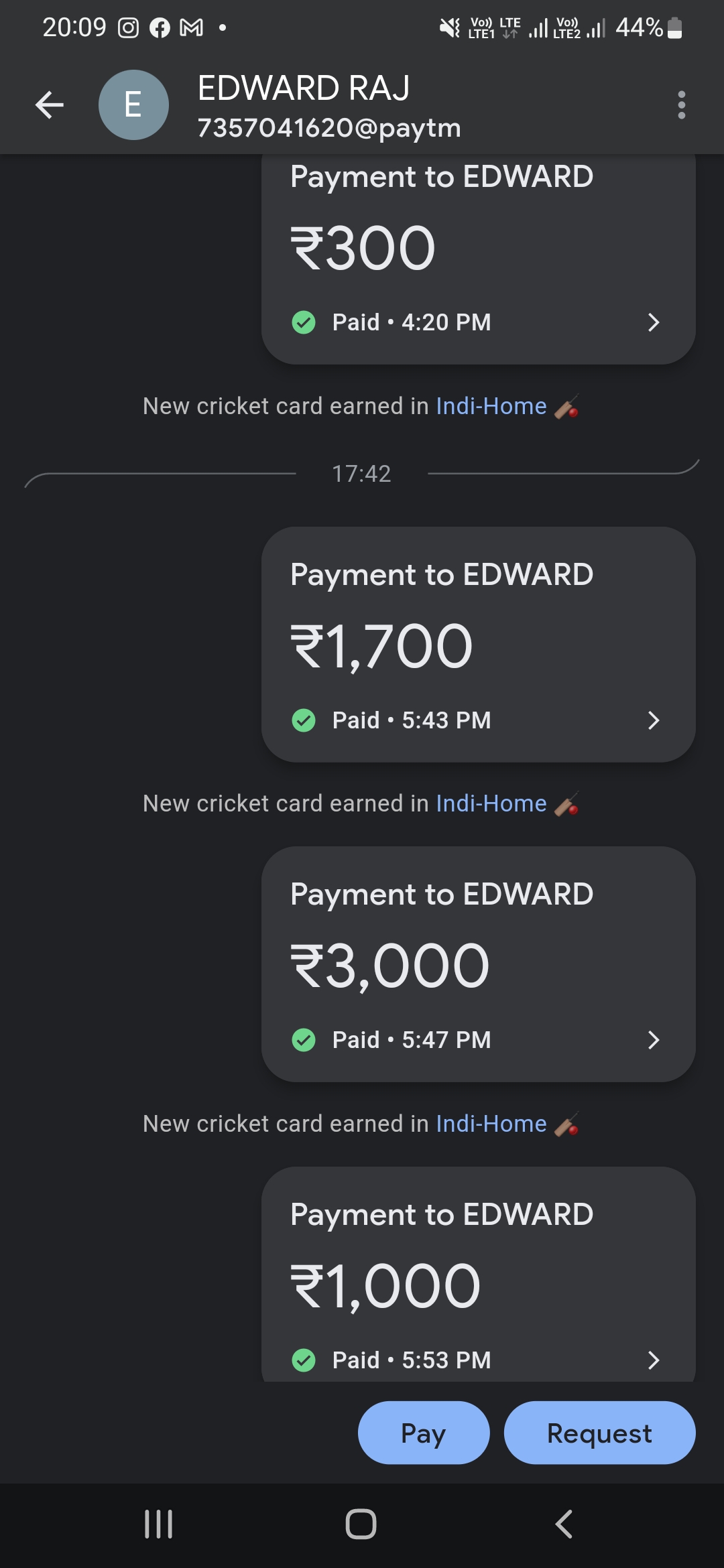Go to the system home screen
Image resolution: width=724 pixels, height=1568 pixels.
click(361, 1524)
